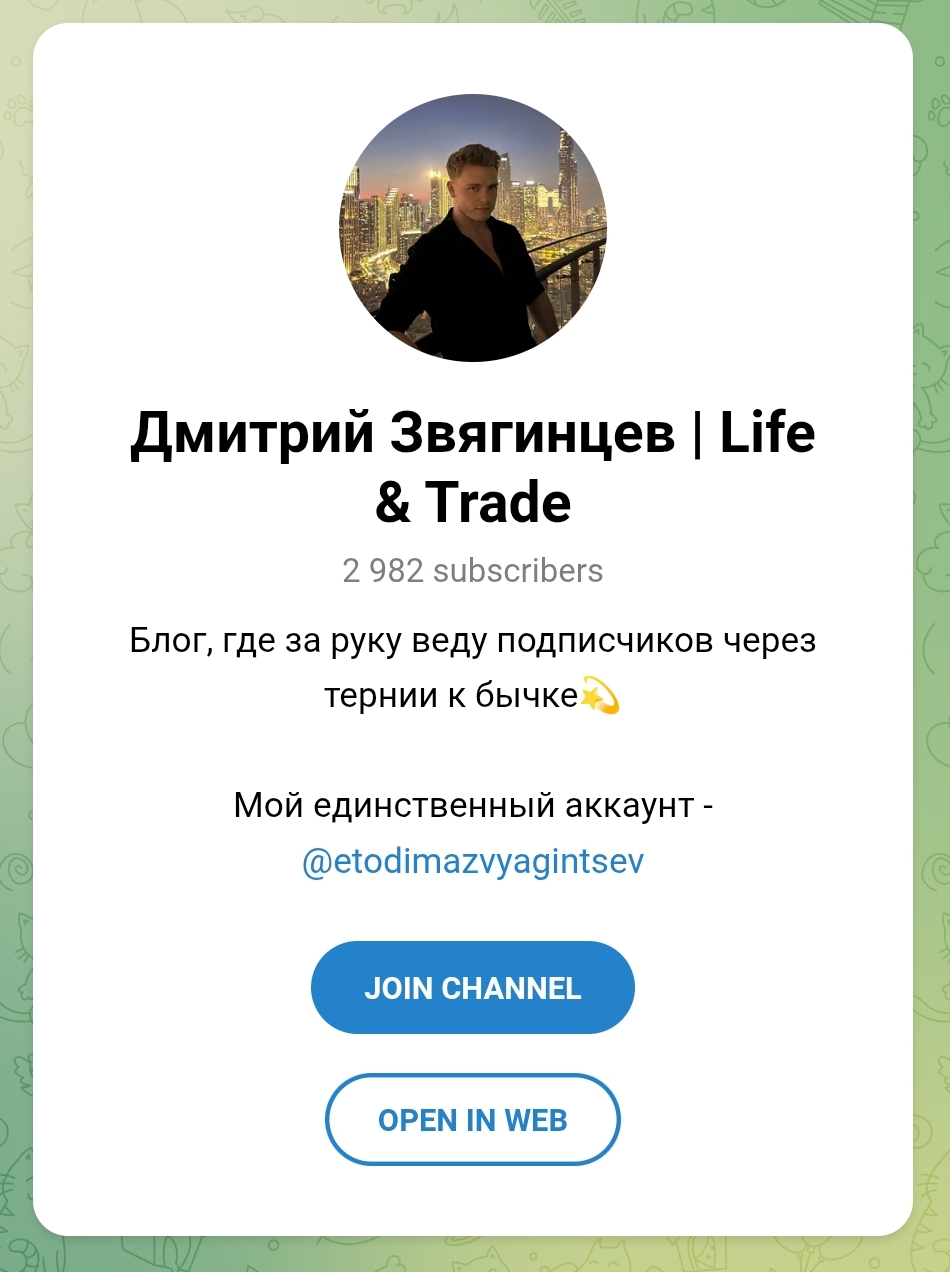Join the Telegram channel
Screen dimensions: 950x1272
click(x=472, y=987)
